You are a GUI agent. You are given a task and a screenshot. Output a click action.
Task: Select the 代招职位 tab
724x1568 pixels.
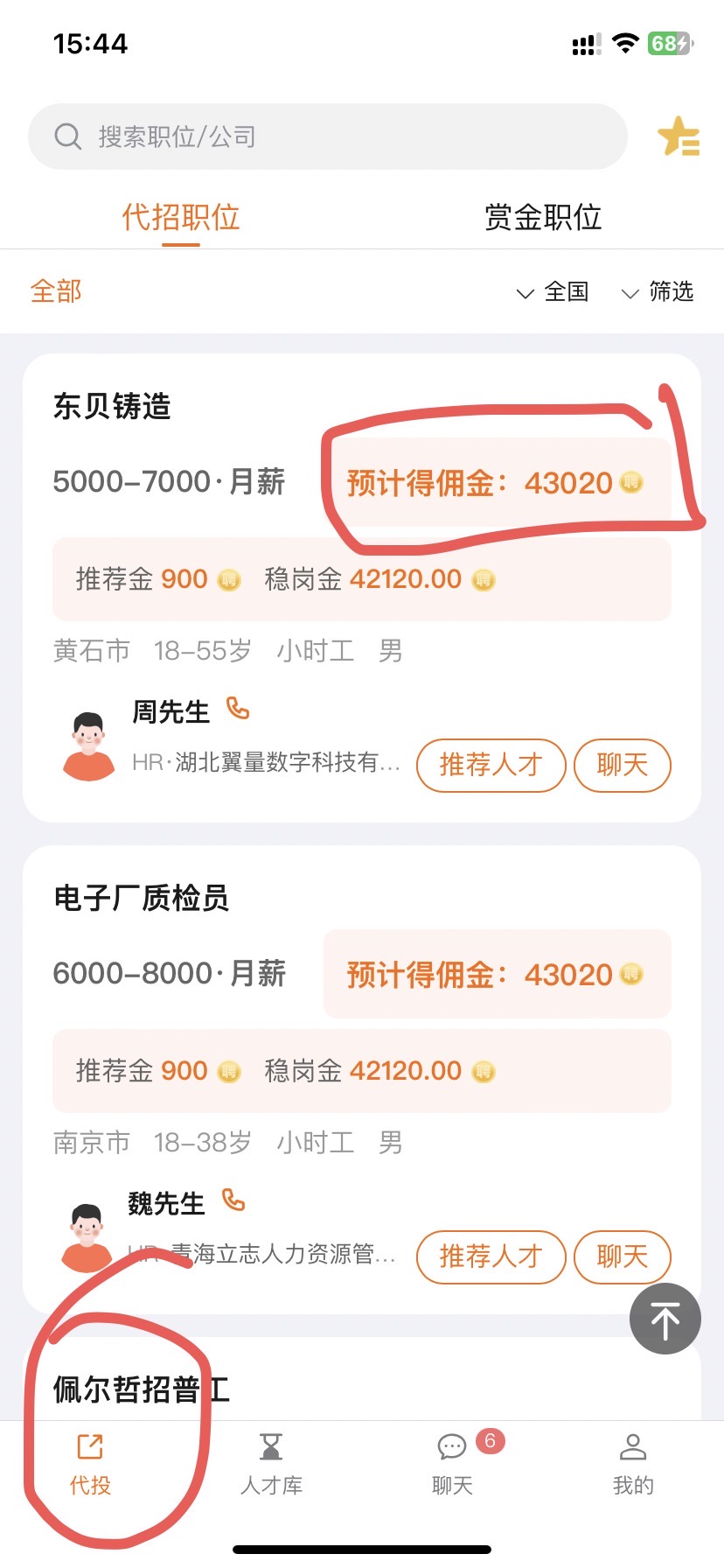(181, 217)
